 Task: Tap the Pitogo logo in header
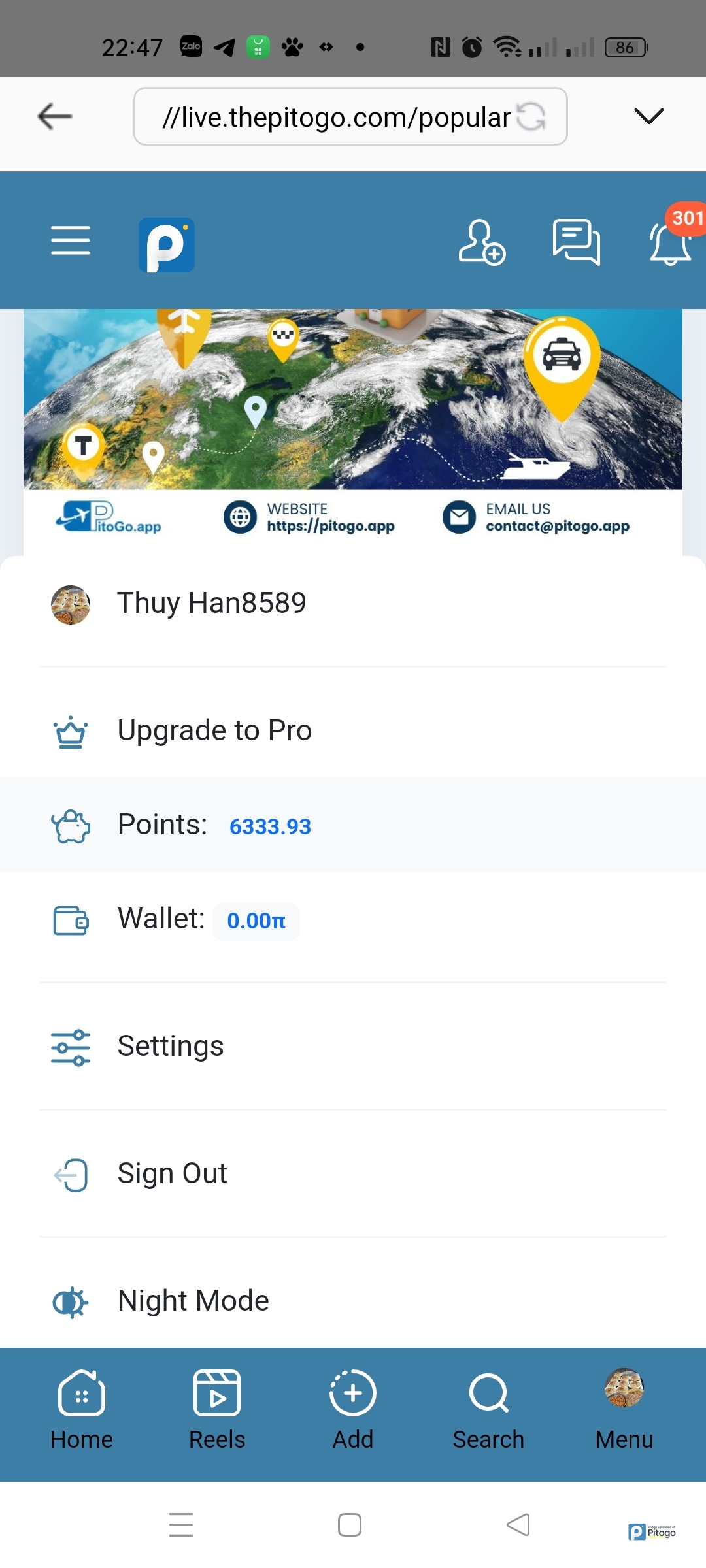click(x=167, y=245)
